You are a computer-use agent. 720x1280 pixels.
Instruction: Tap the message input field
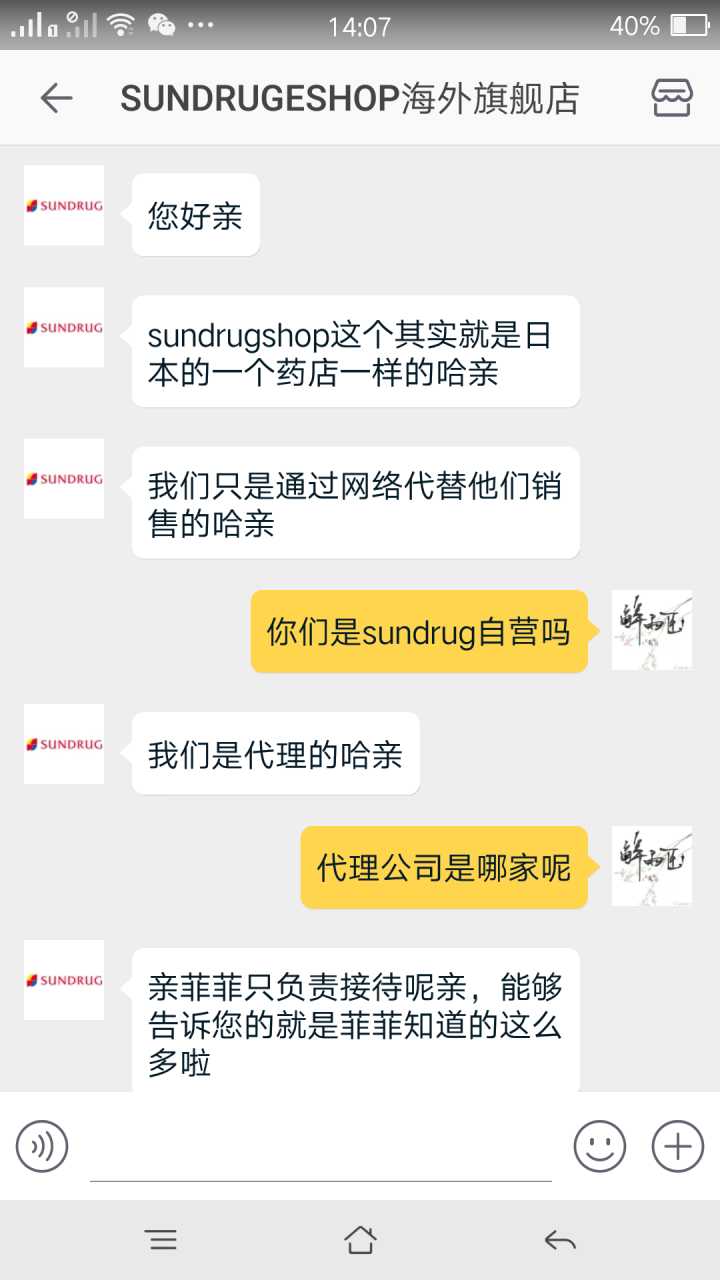[320, 1148]
